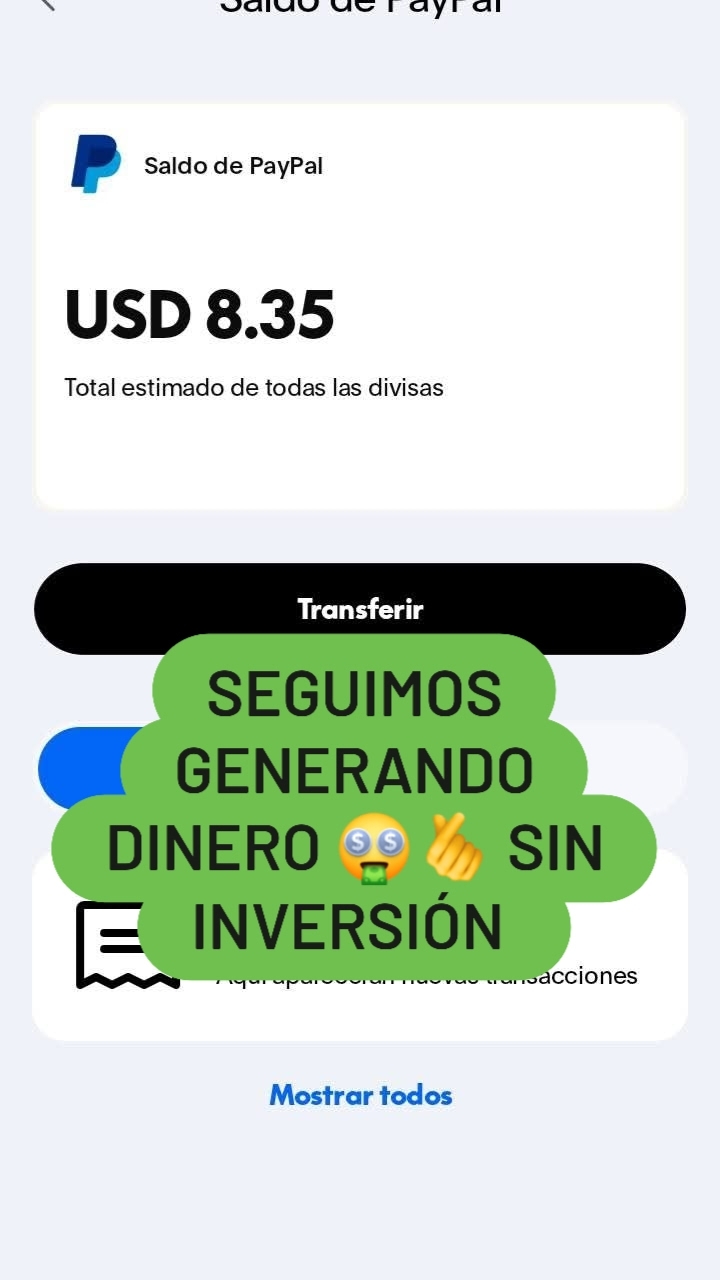720x1280 pixels.
Task: Open the Mostrar todos link
Action: click(360, 1095)
